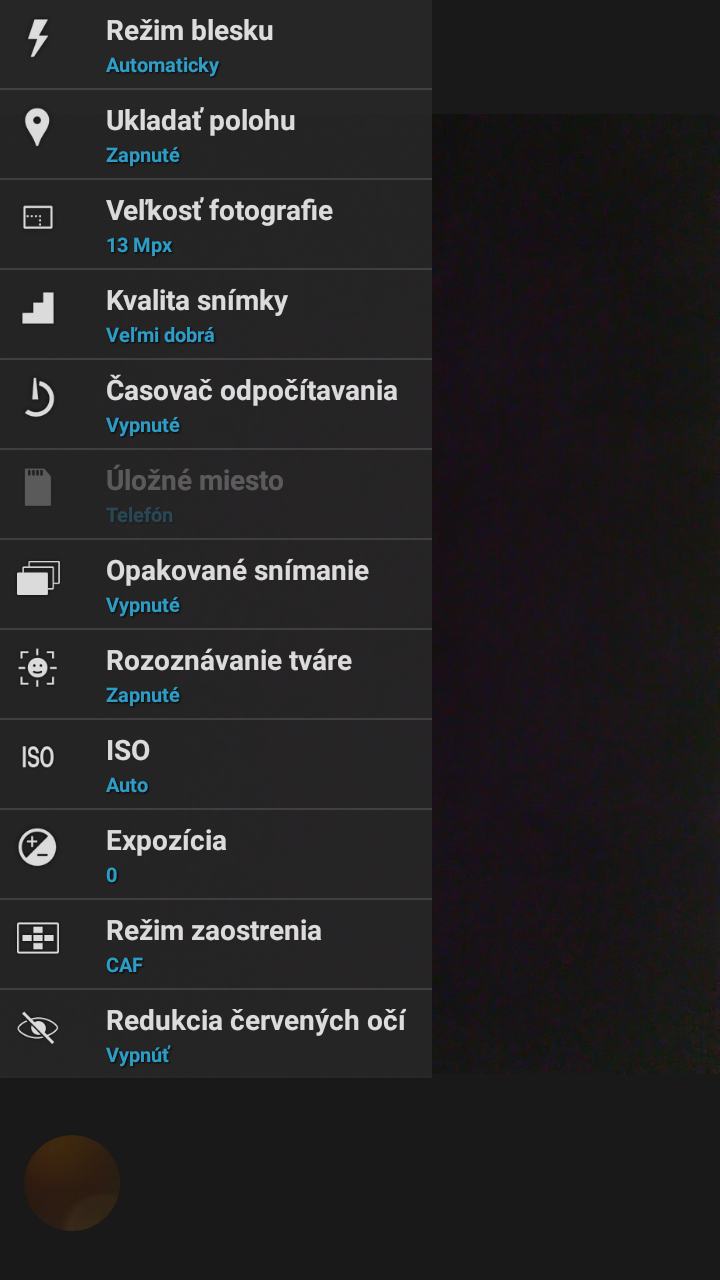
Task: Choose the Režim zaostrenia focus mode
Action: 216,944
